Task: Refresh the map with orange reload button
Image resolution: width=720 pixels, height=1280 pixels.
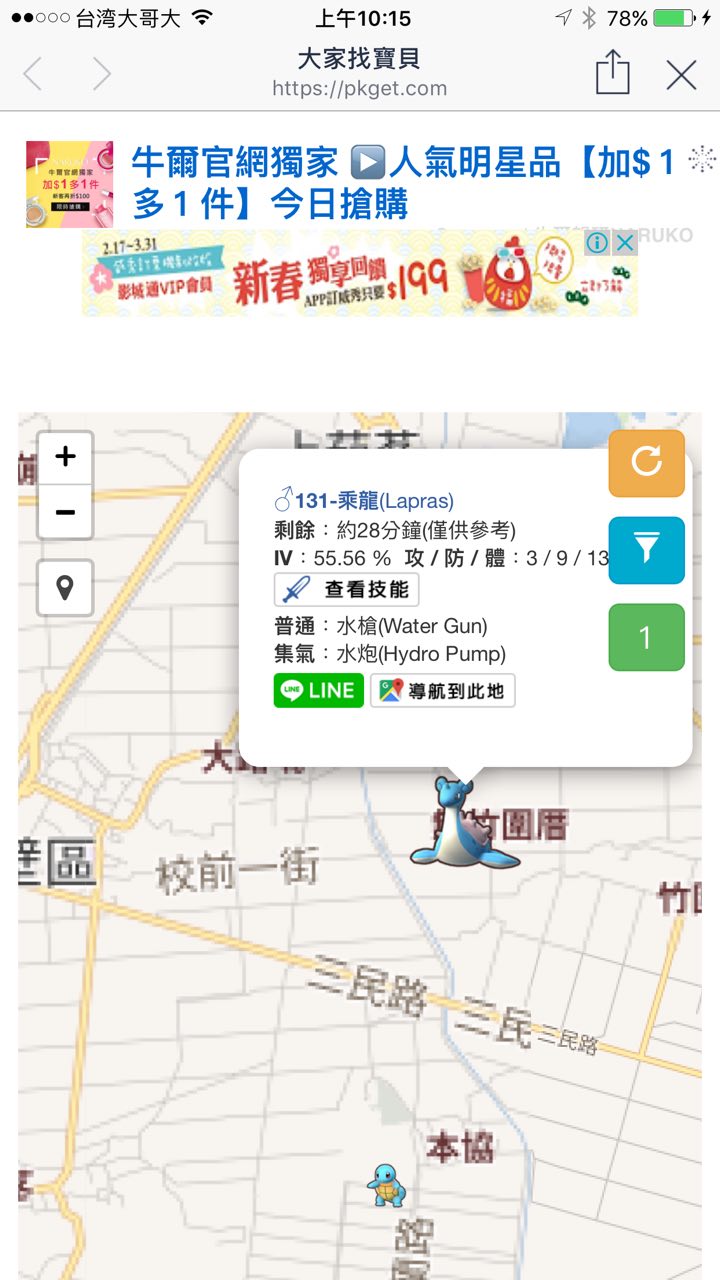Action: [647, 463]
